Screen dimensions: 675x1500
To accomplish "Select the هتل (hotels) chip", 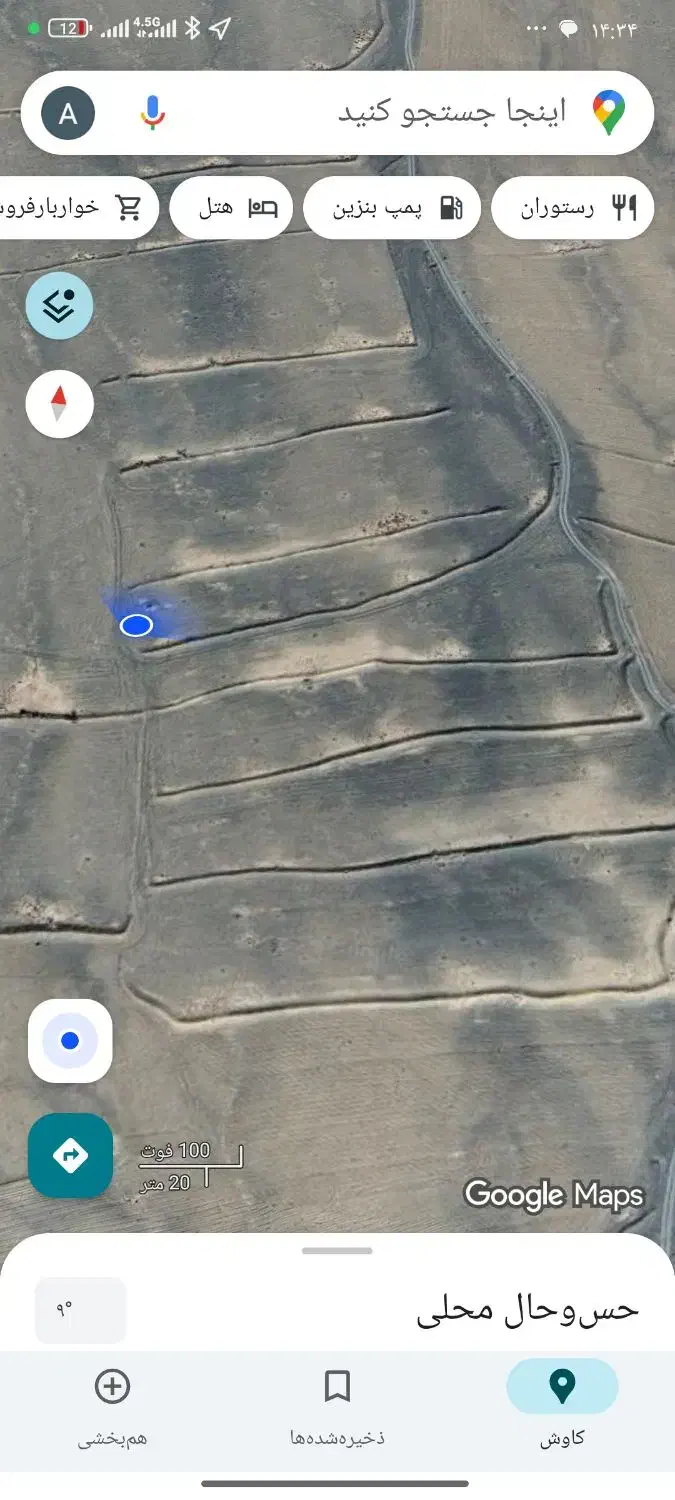I will click(x=230, y=208).
